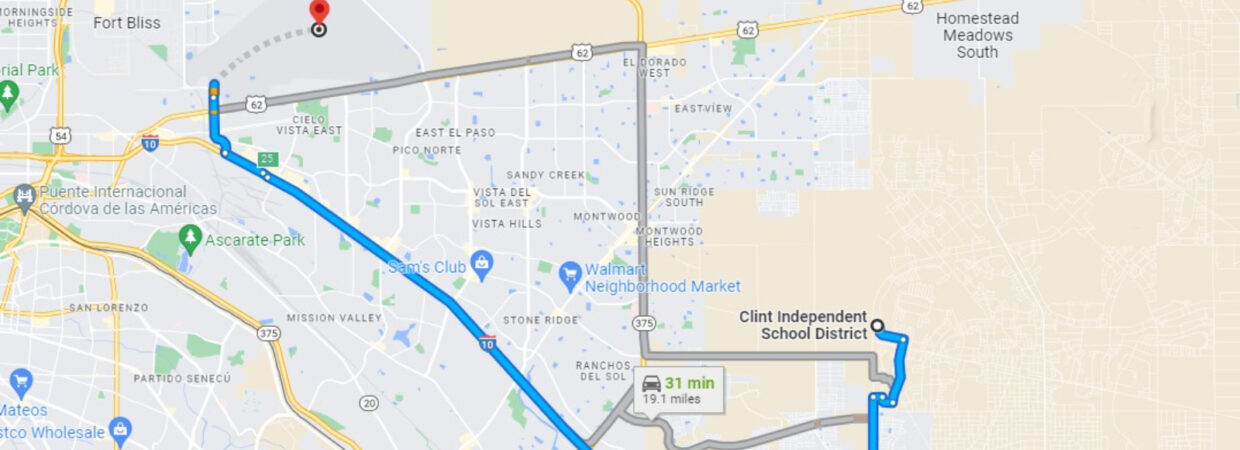The height and width of the screenshot is (450, 1240).
Task: Open the Costco Wholesale shopping marker
Action: pyautogui.click(x=120, y=430)
